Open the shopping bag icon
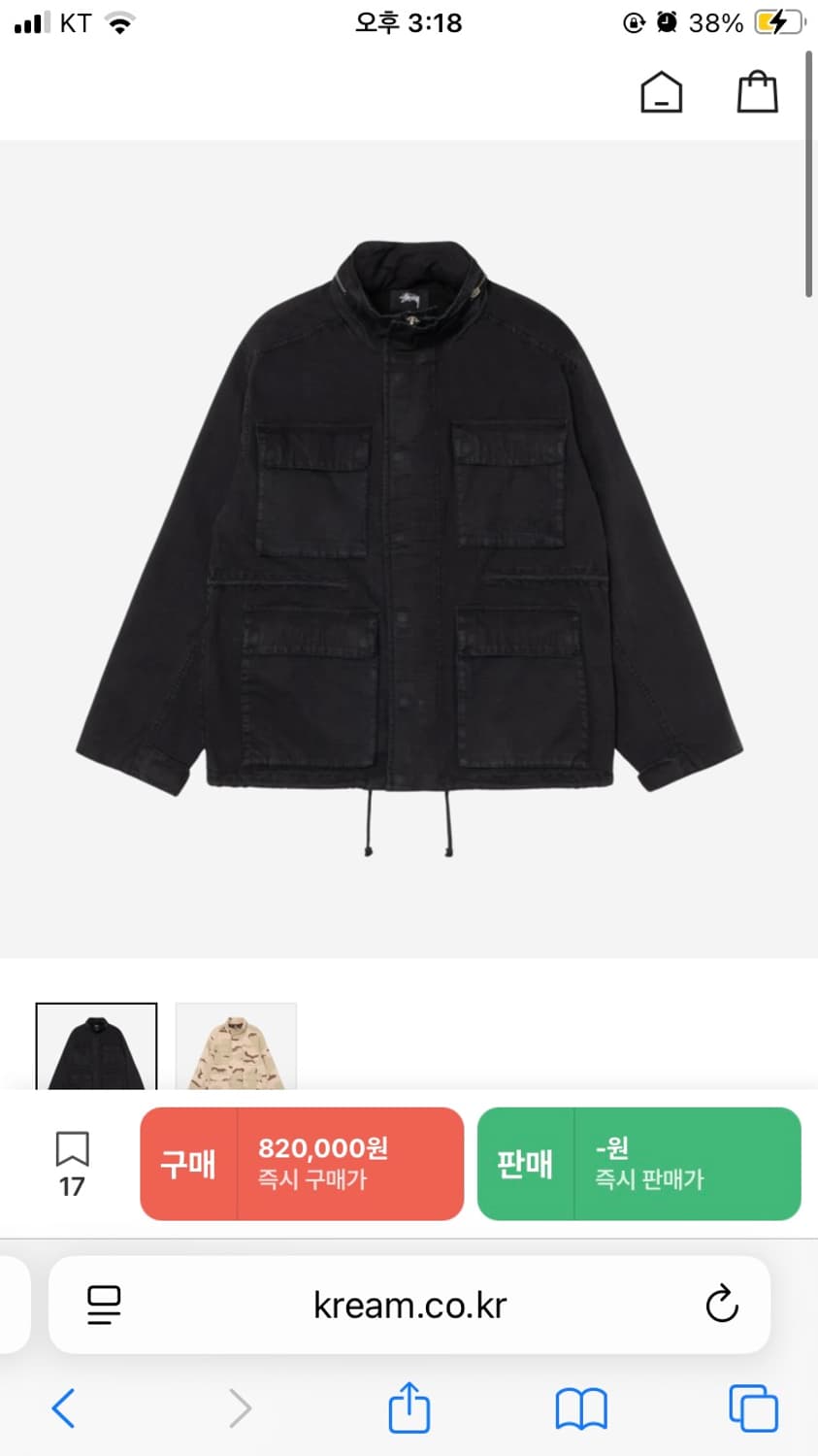818x1456 pixels. click(x=758, y=93)
